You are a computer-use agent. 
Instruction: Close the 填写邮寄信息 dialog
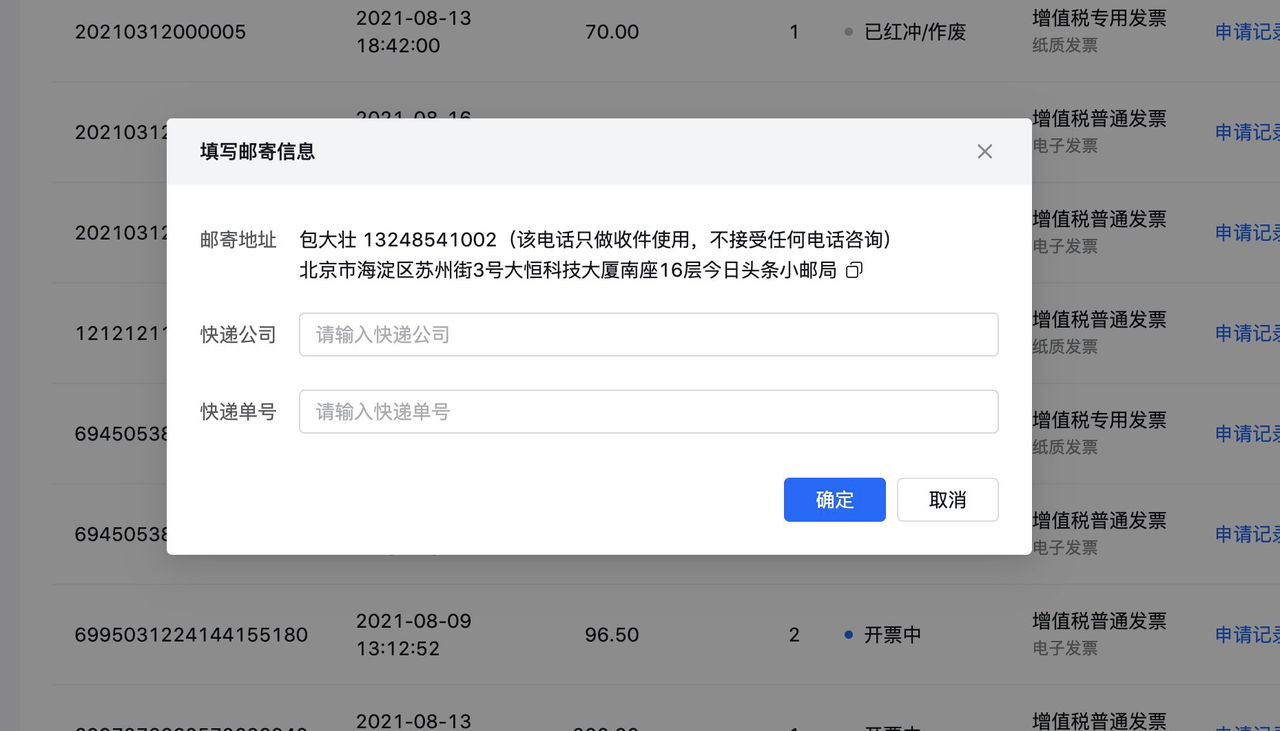985,151
